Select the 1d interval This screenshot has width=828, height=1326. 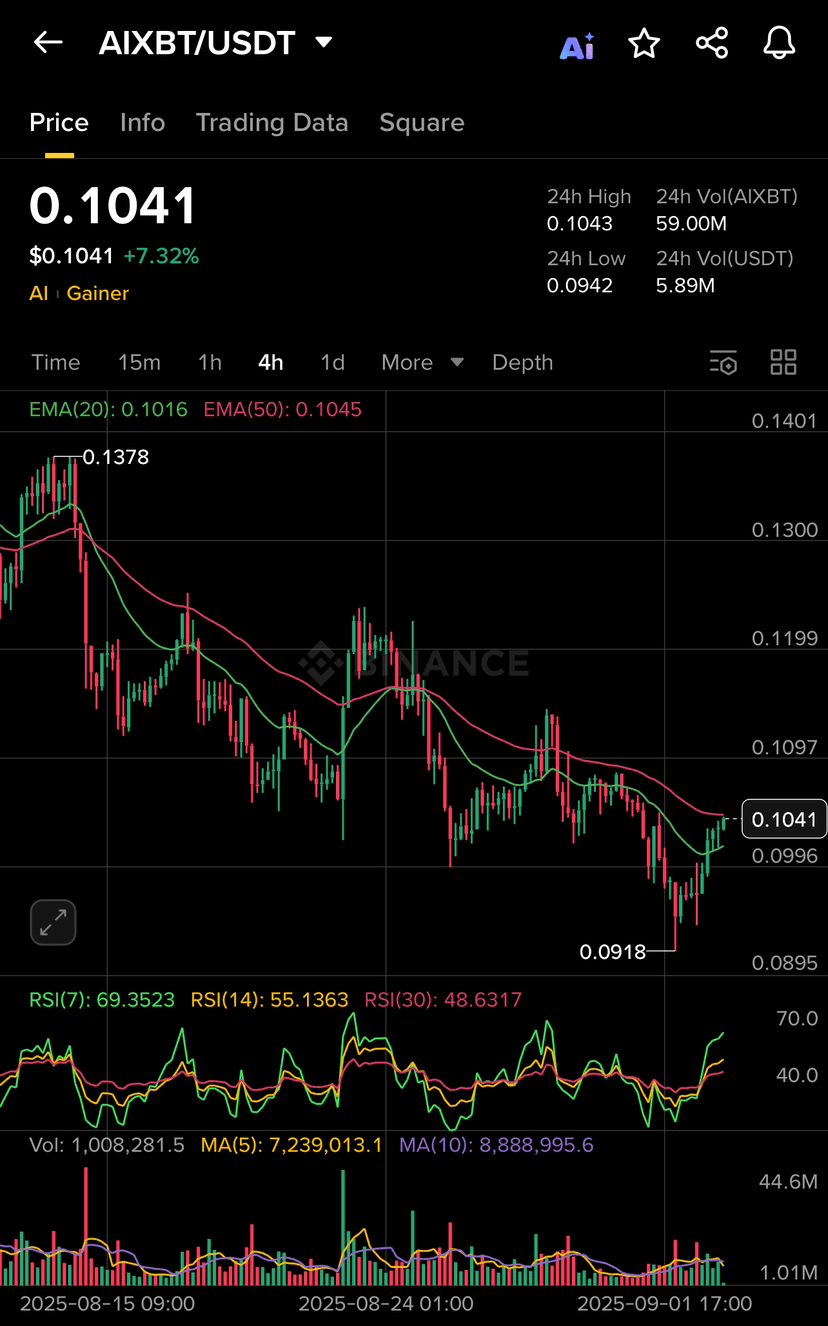[332, 362]
